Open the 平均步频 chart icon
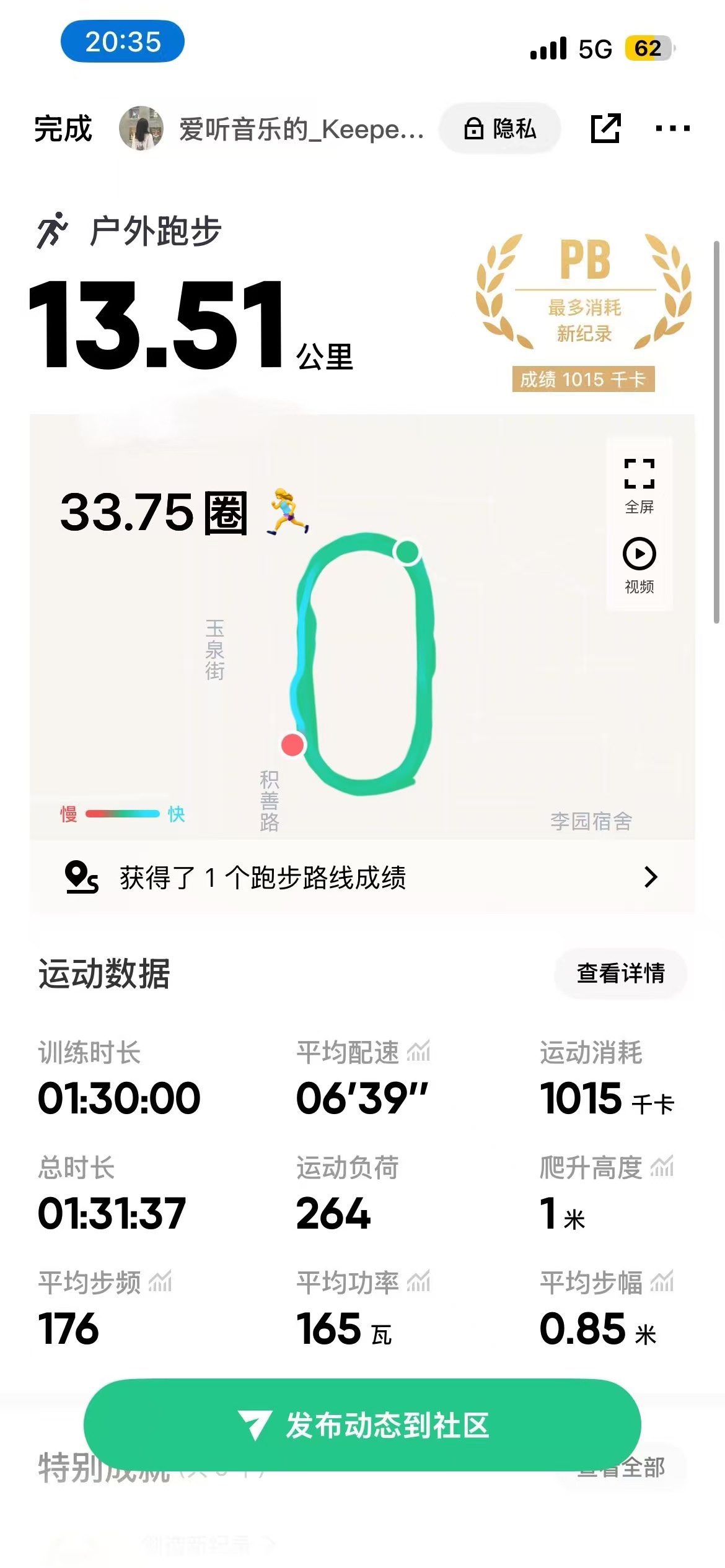The height and width of the screenshot is (1568, 725). [160, 1282]
